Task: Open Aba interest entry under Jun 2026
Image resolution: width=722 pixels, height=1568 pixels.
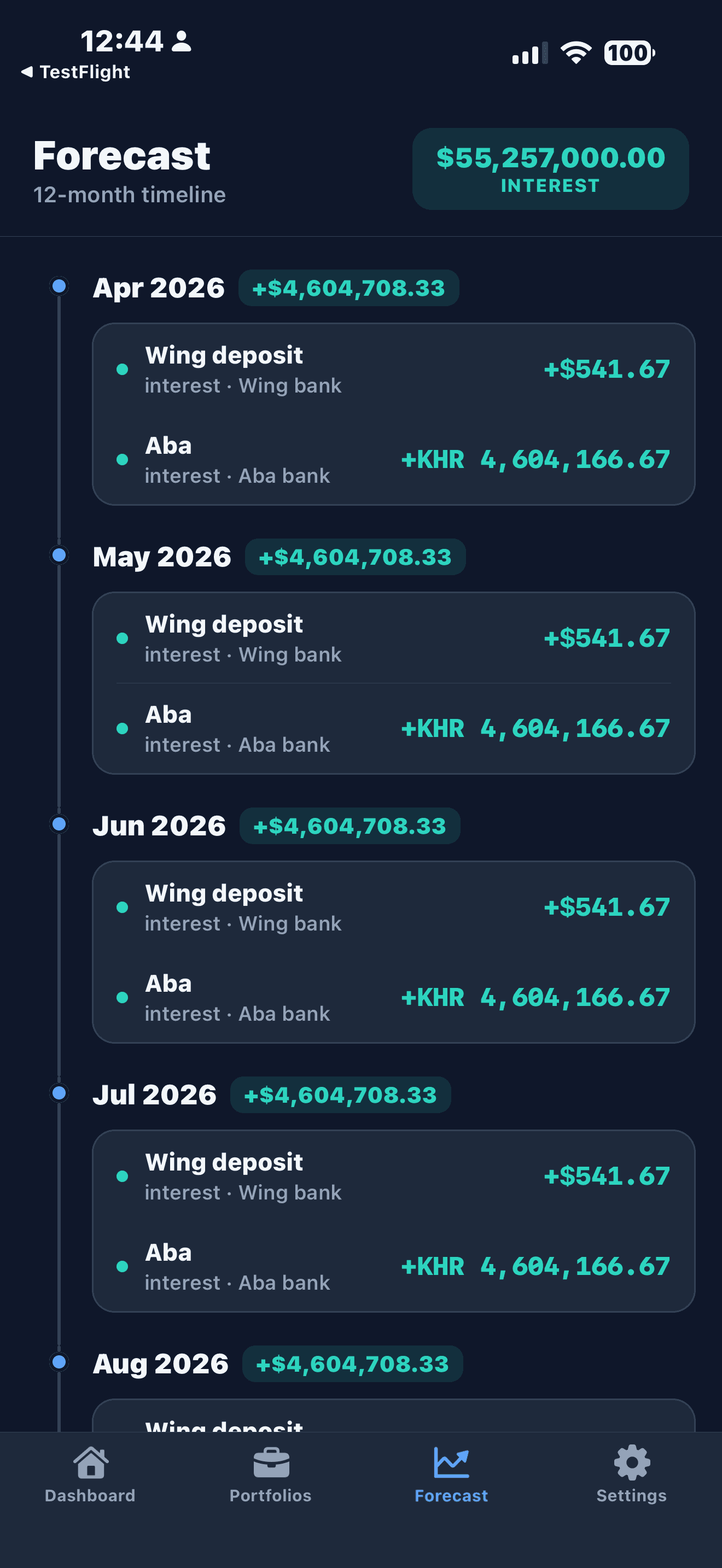Action: click(x=393, y=998)
